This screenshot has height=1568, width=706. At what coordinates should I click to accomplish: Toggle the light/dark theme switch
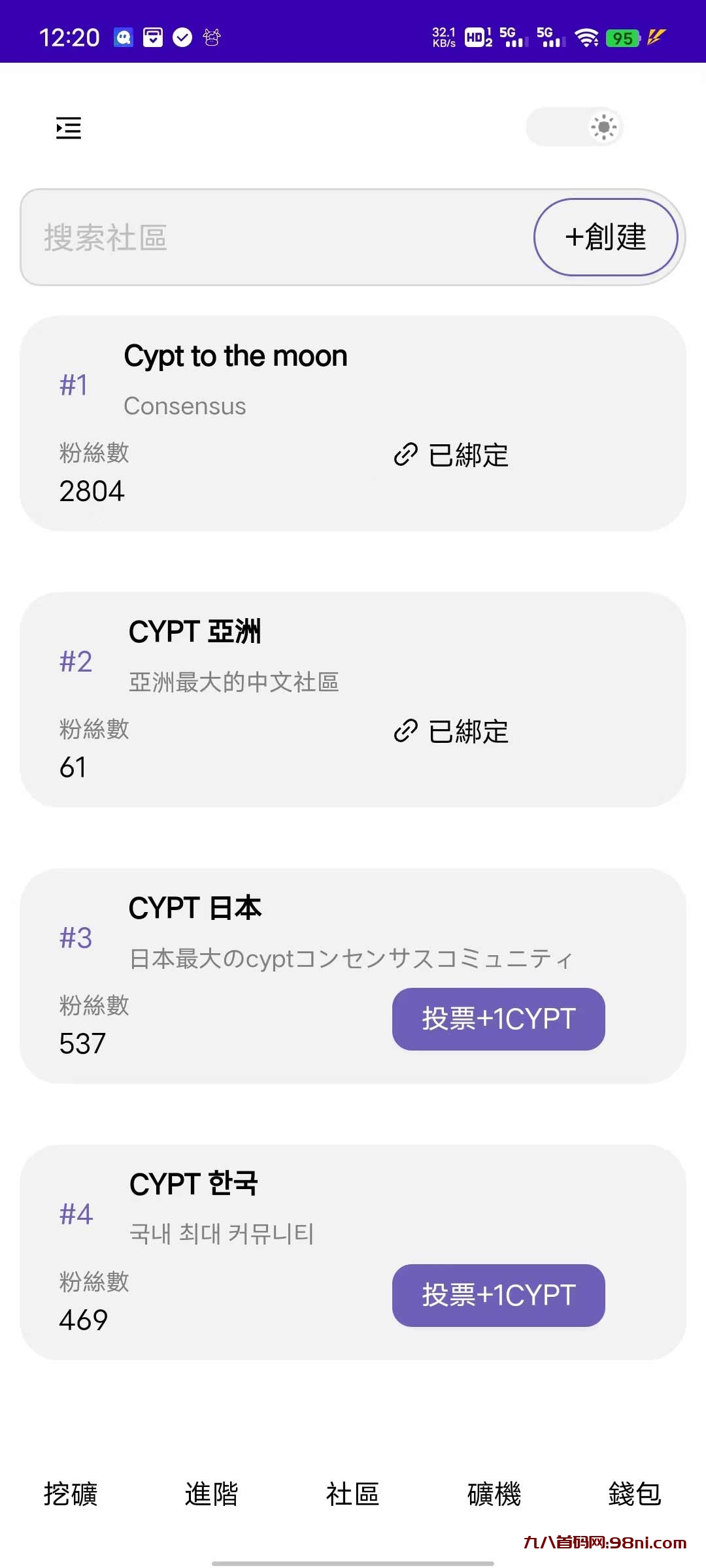click(574, 127)
